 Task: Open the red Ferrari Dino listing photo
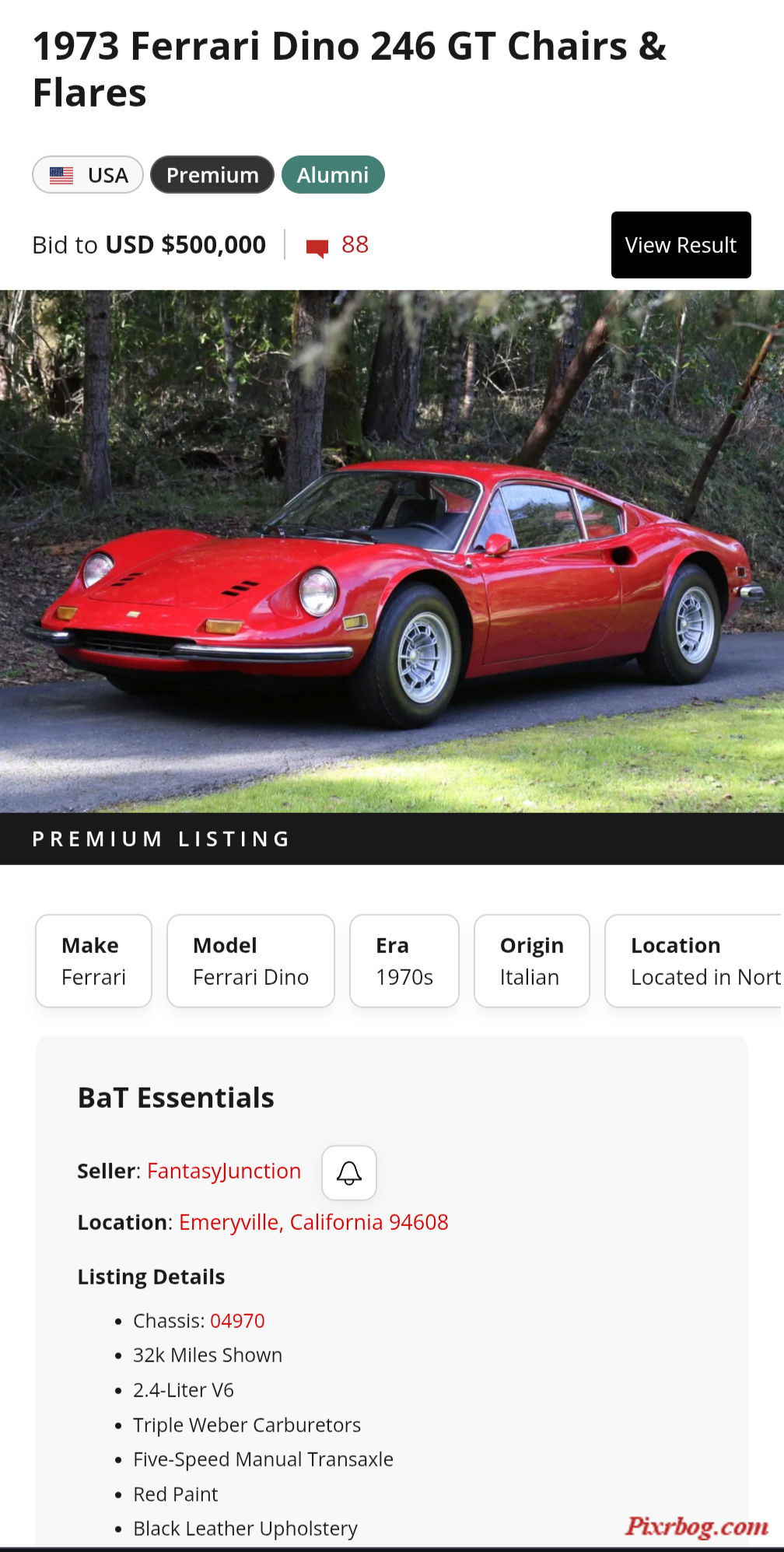click(392, 551)
